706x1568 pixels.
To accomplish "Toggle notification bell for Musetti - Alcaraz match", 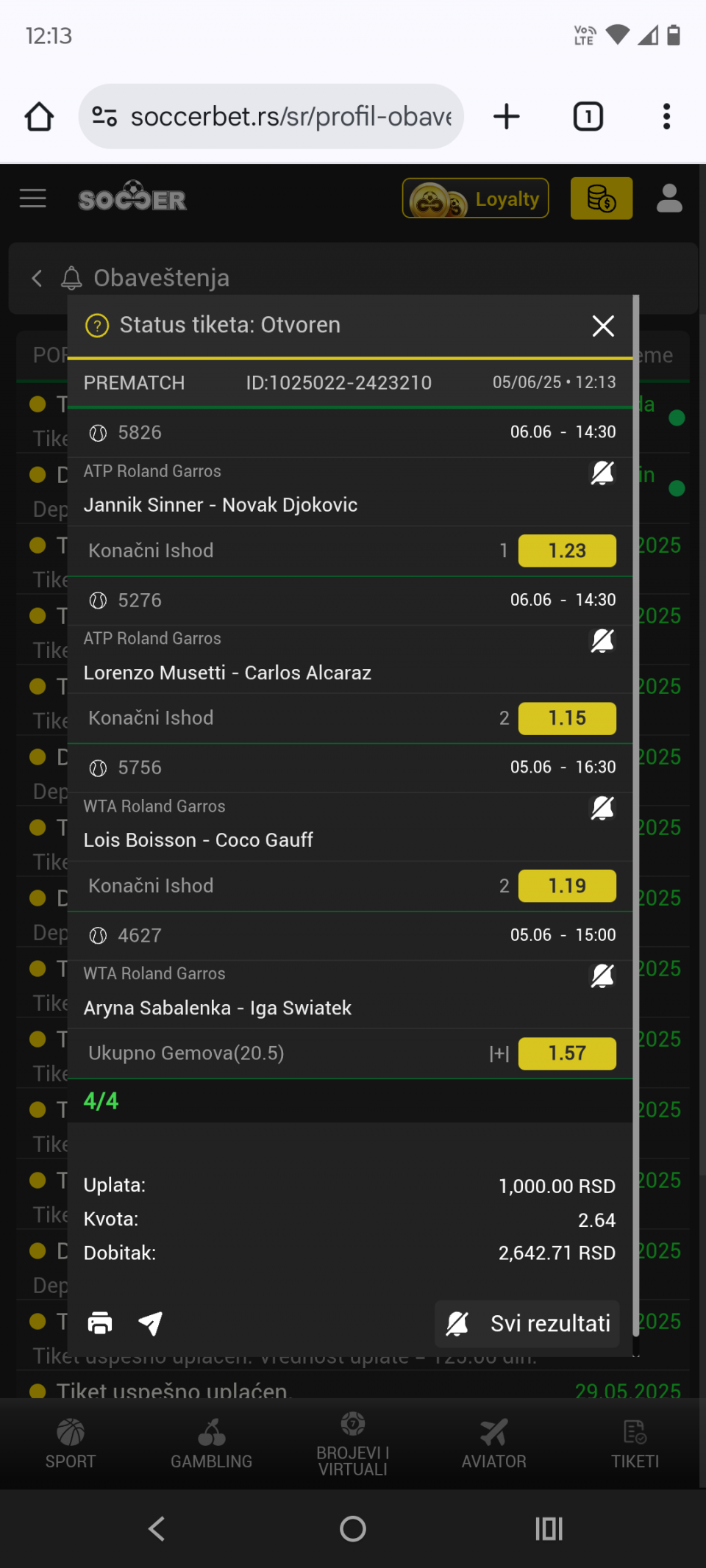I will tap(602, 640).
